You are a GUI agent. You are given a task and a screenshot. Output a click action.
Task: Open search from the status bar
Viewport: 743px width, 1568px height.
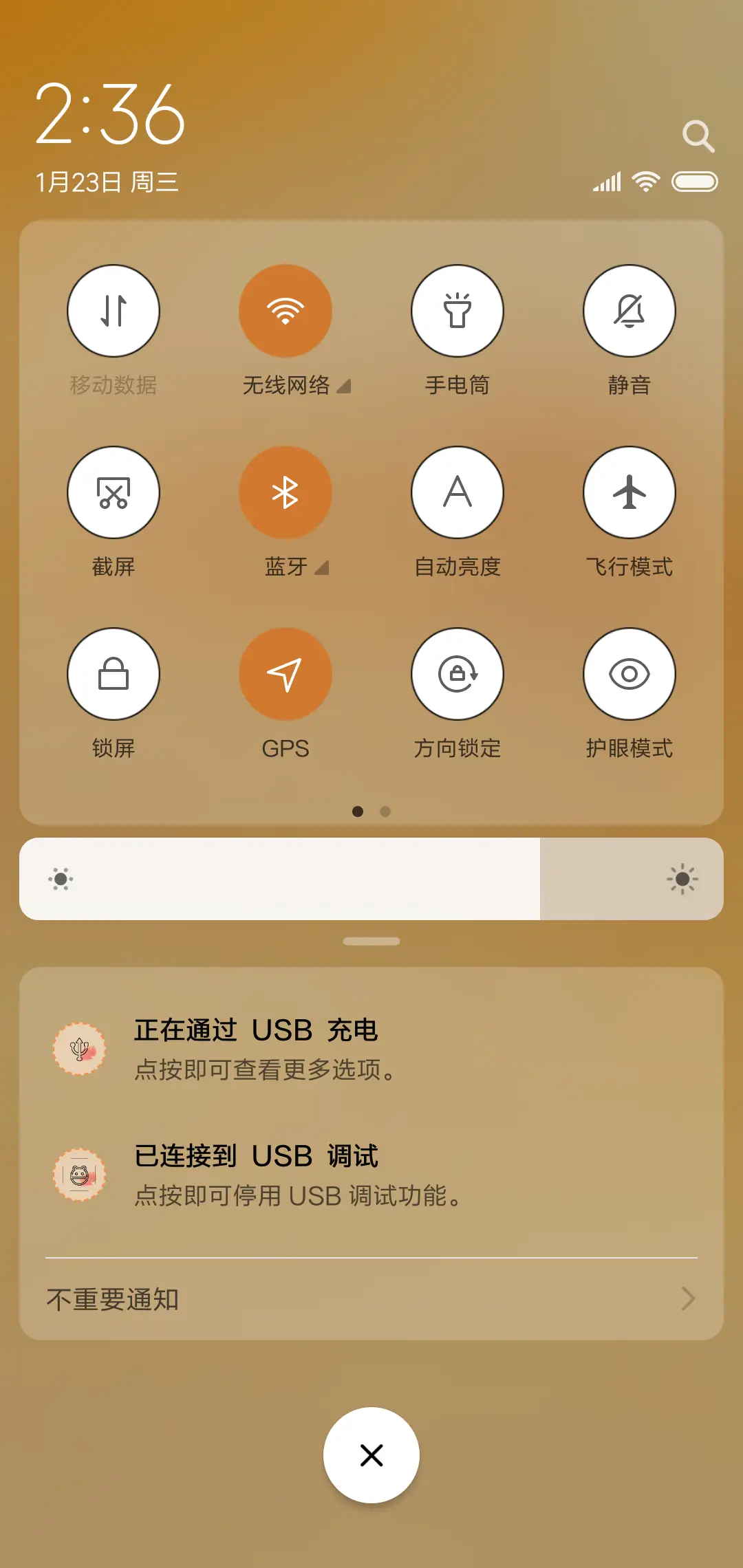click(699, 135)
